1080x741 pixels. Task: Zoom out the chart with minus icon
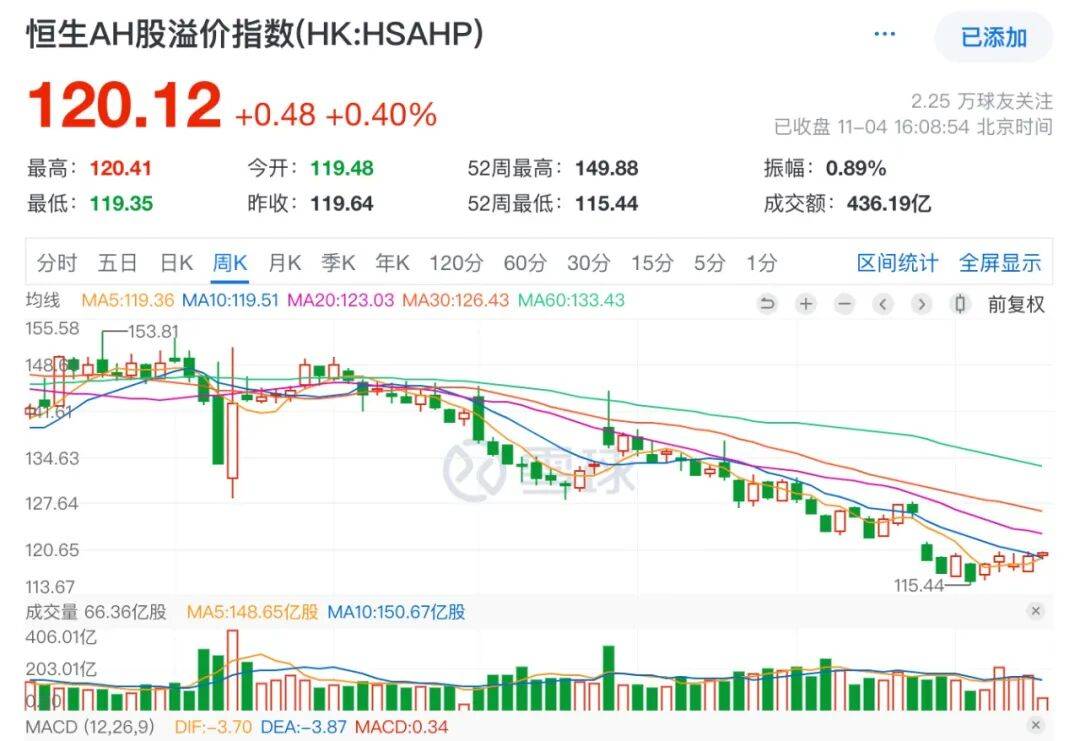point(844,304)
